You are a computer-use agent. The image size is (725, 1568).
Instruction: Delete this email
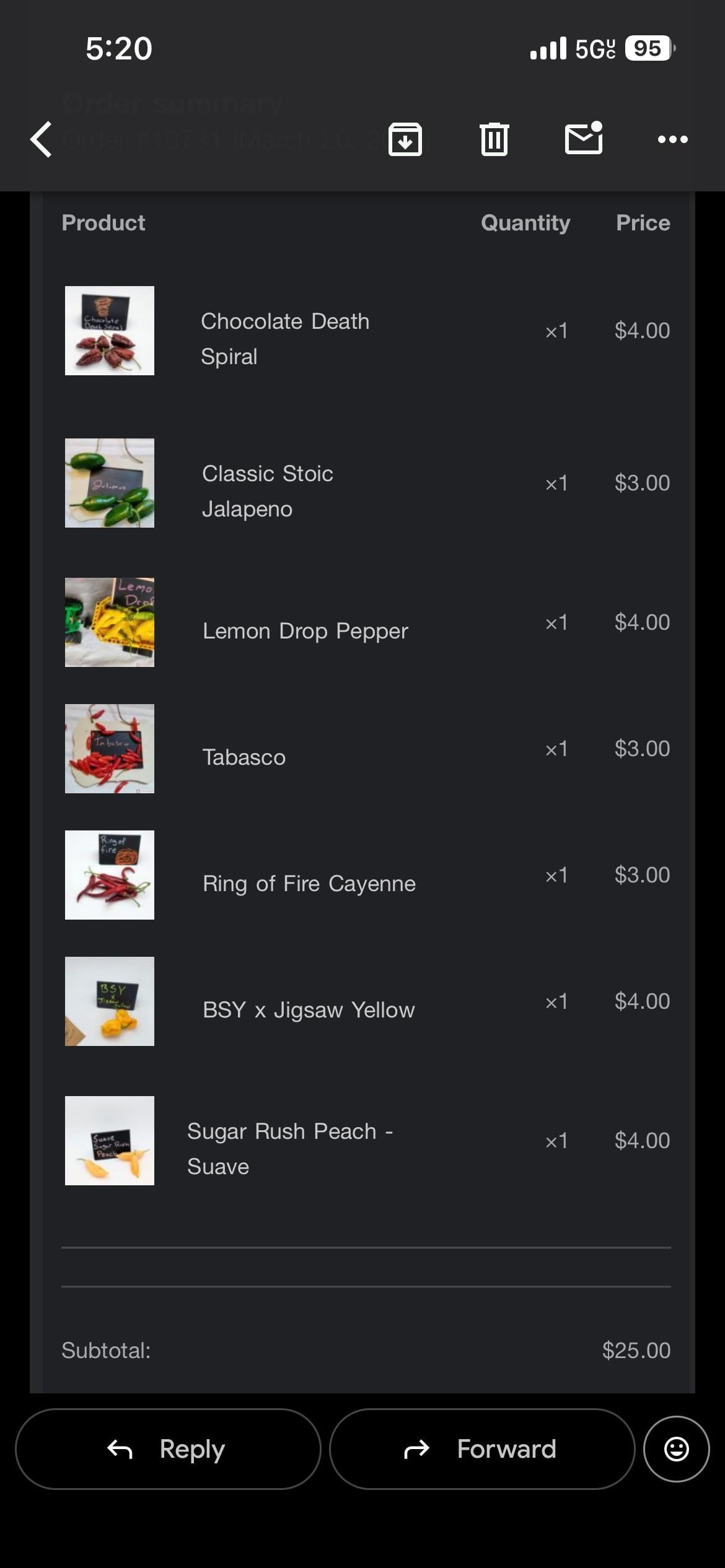(x=494, y=139)
